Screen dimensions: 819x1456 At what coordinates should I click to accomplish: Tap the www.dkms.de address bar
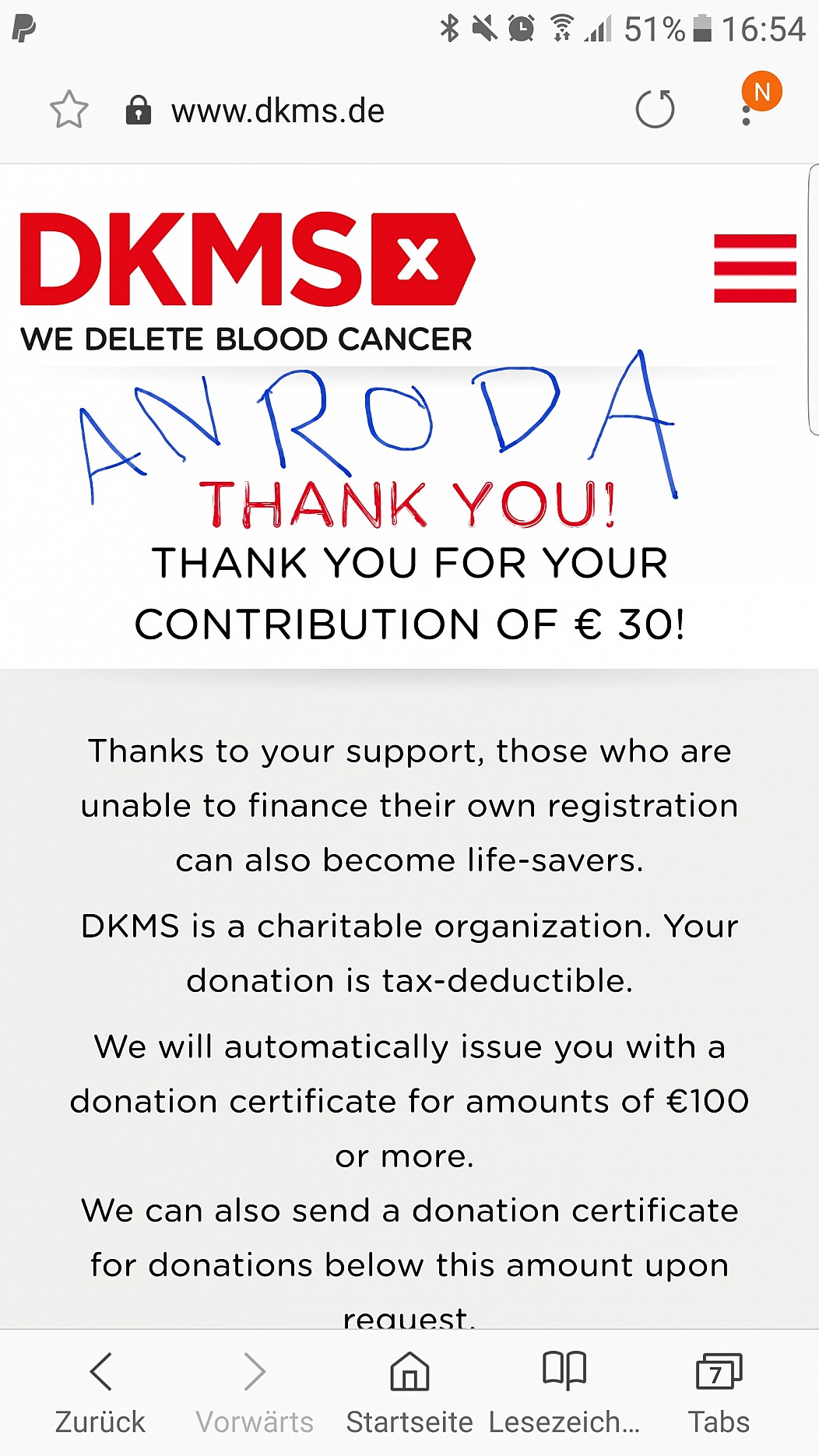tap(278, 111)
